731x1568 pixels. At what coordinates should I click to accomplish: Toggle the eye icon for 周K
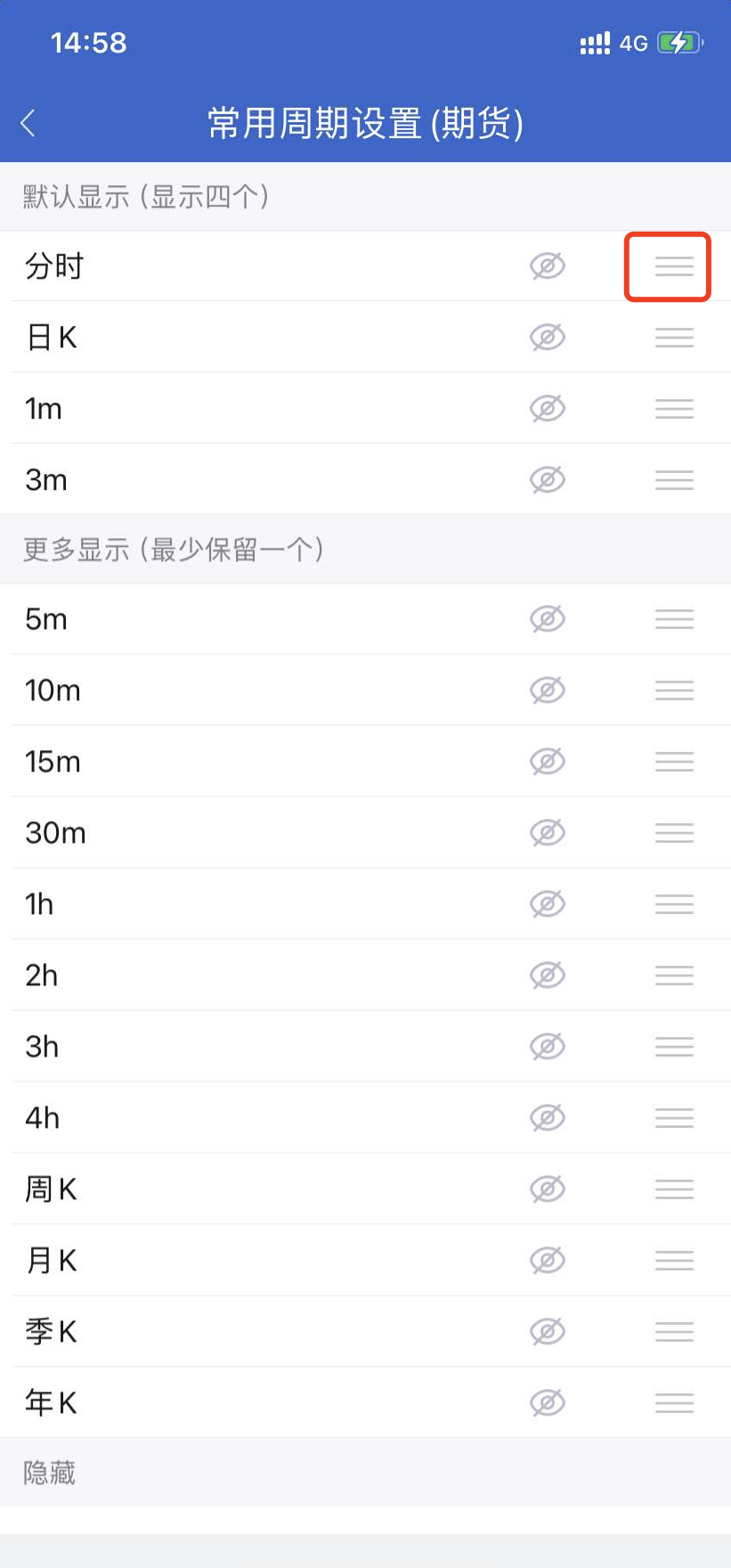[548, 1188]
